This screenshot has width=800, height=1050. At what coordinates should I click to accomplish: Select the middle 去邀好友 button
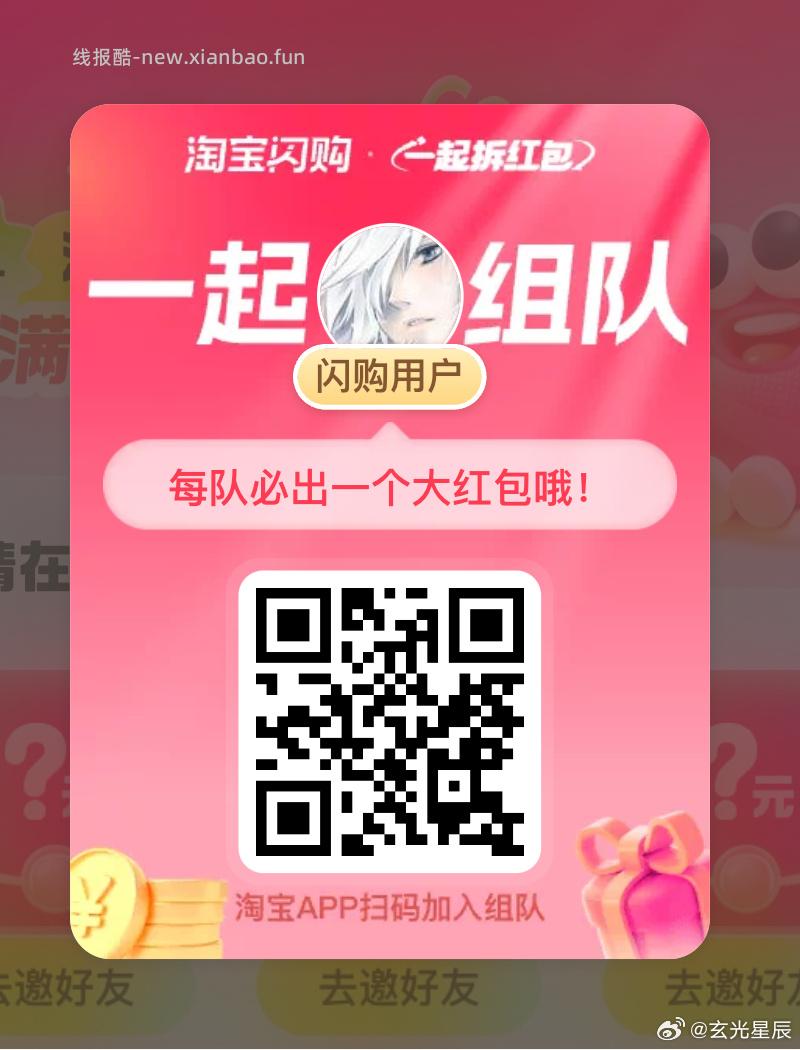coord(400,990)
